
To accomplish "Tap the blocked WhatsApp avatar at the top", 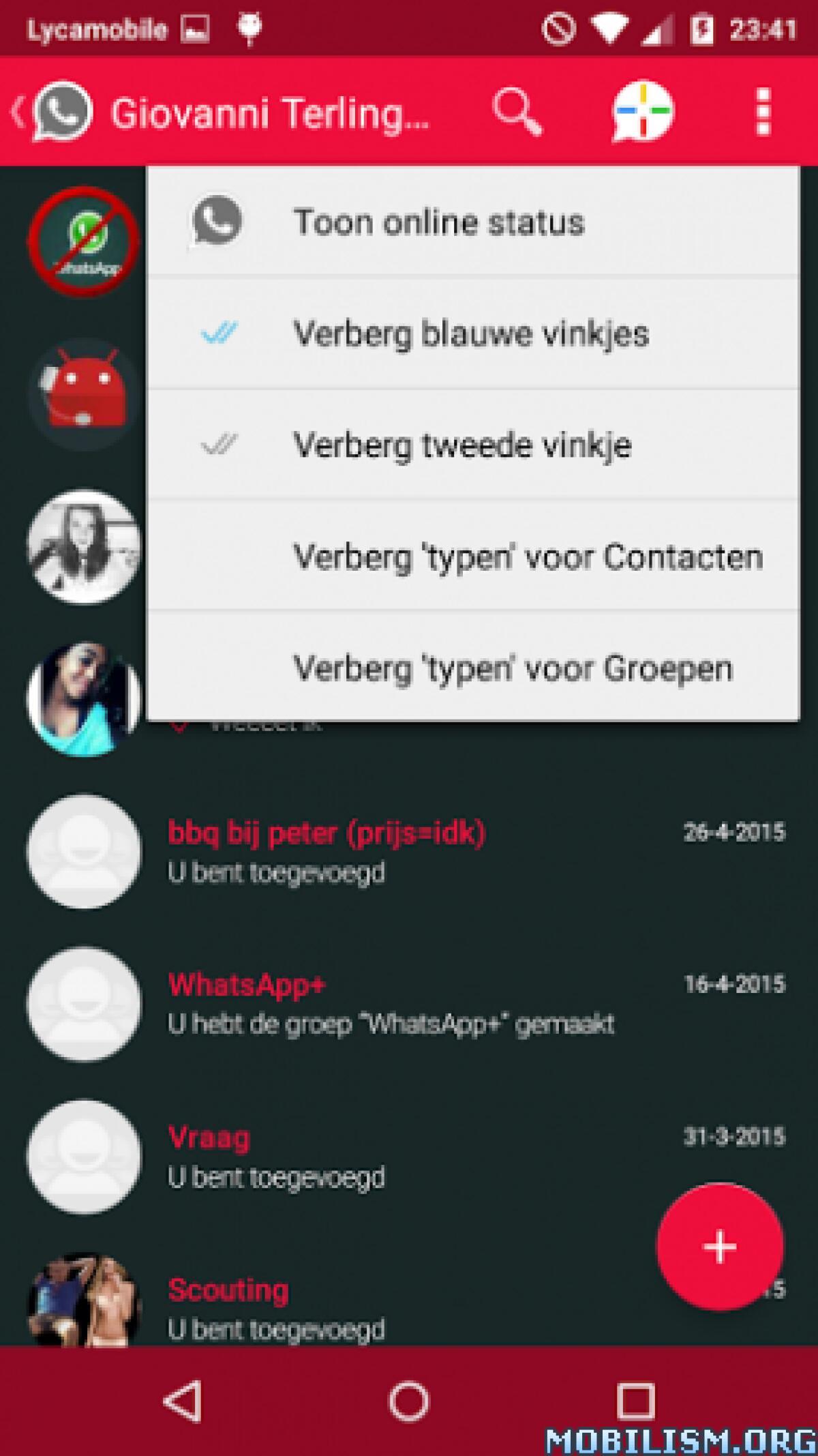I will 82,242.
